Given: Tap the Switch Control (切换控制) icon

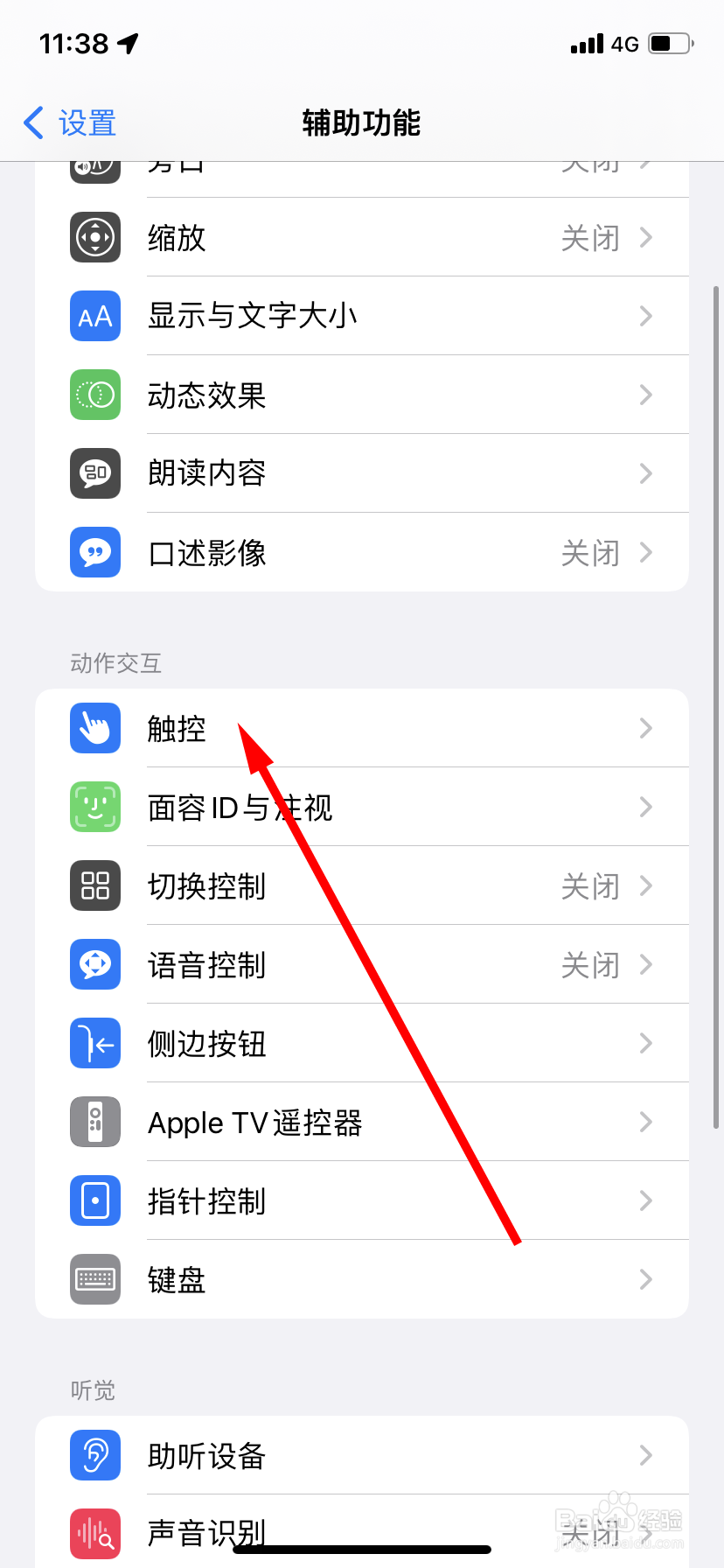Looking at the screenshot, I should (x=94, y=885).
